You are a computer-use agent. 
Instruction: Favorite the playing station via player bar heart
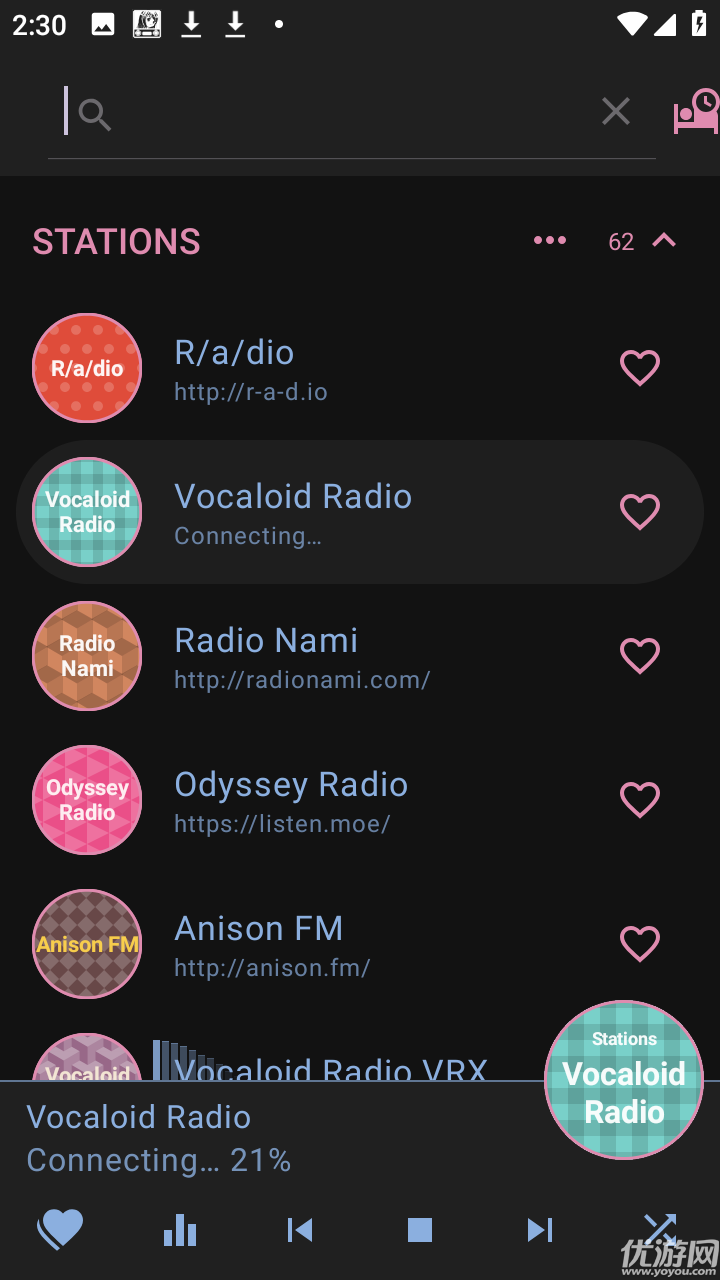point(59,1229)
